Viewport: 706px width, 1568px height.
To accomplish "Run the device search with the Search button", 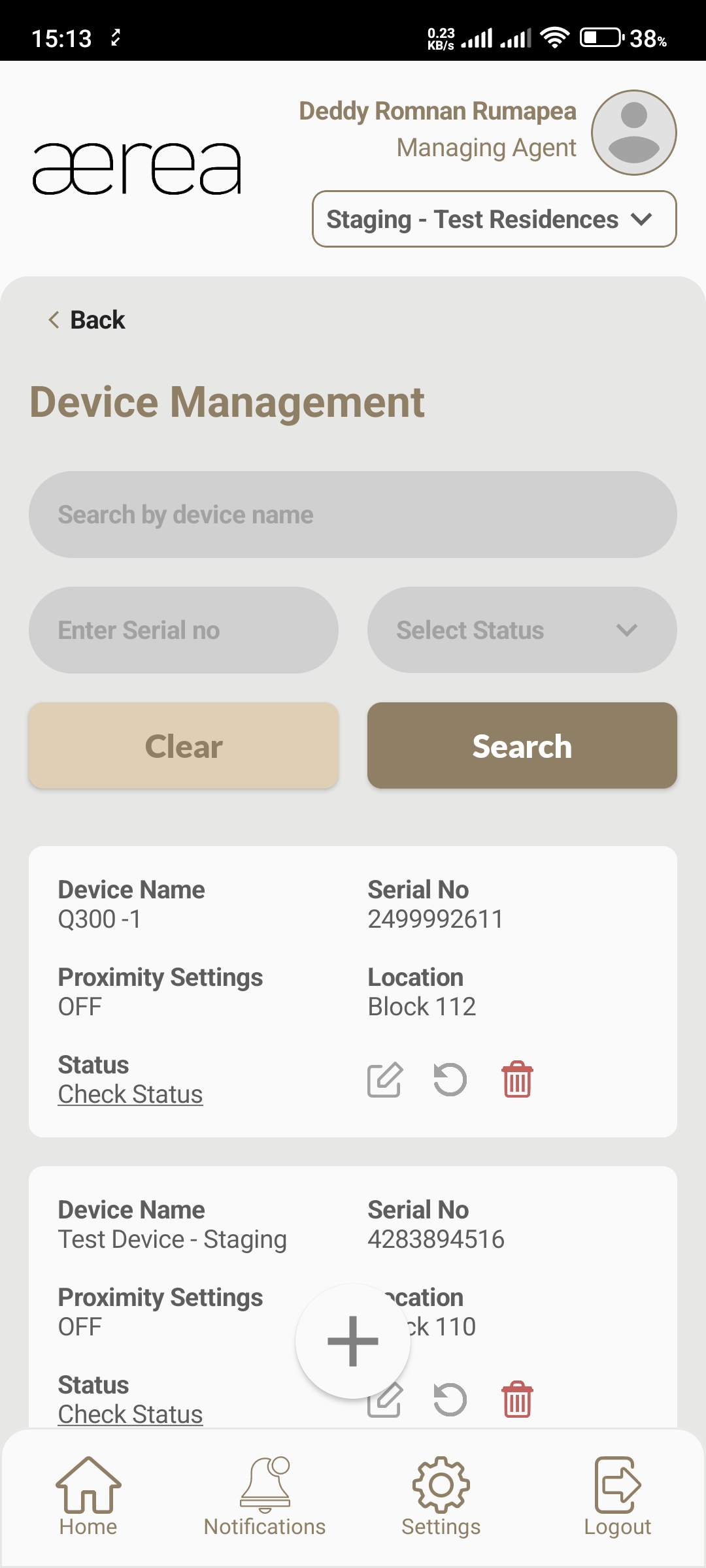I will coord(522,746).
